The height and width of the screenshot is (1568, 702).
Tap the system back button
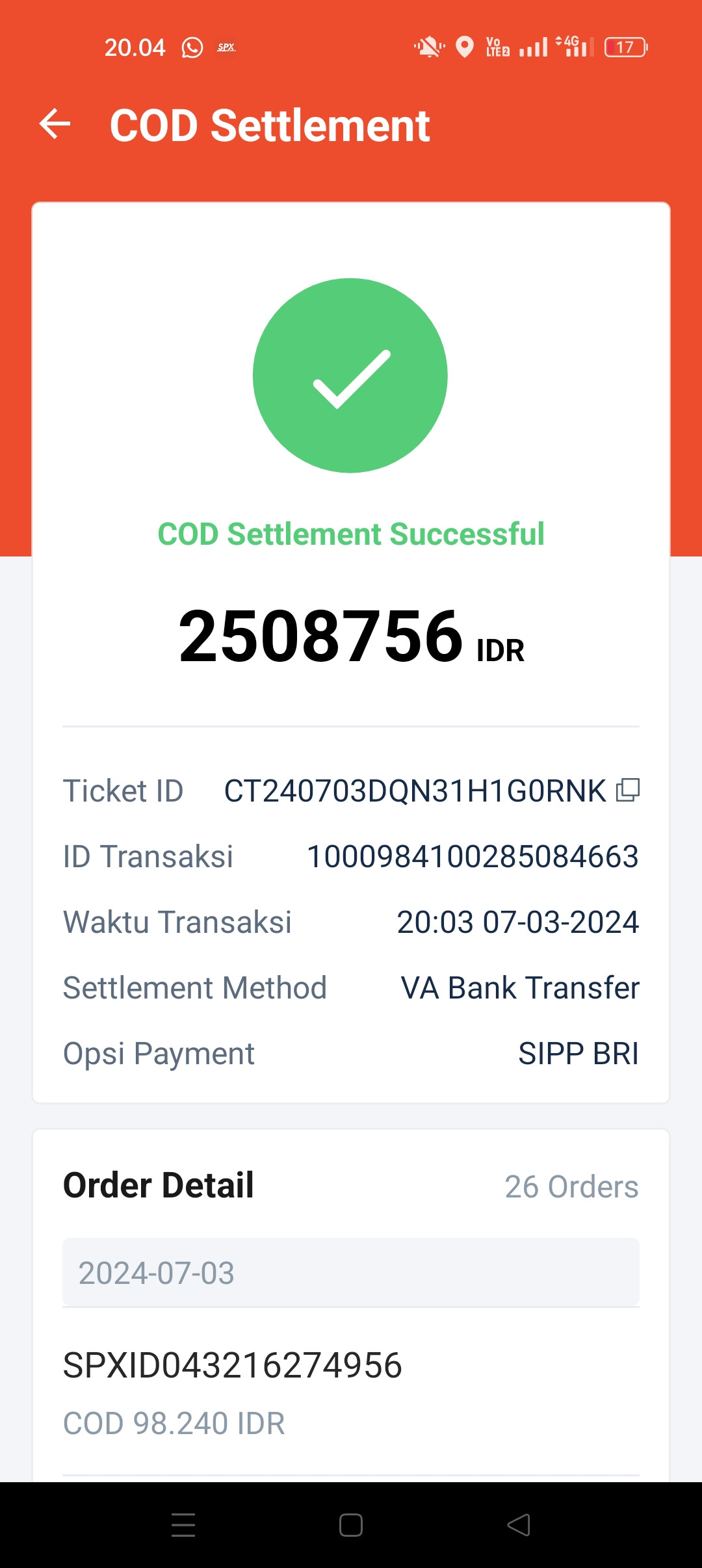[519, 1525]
